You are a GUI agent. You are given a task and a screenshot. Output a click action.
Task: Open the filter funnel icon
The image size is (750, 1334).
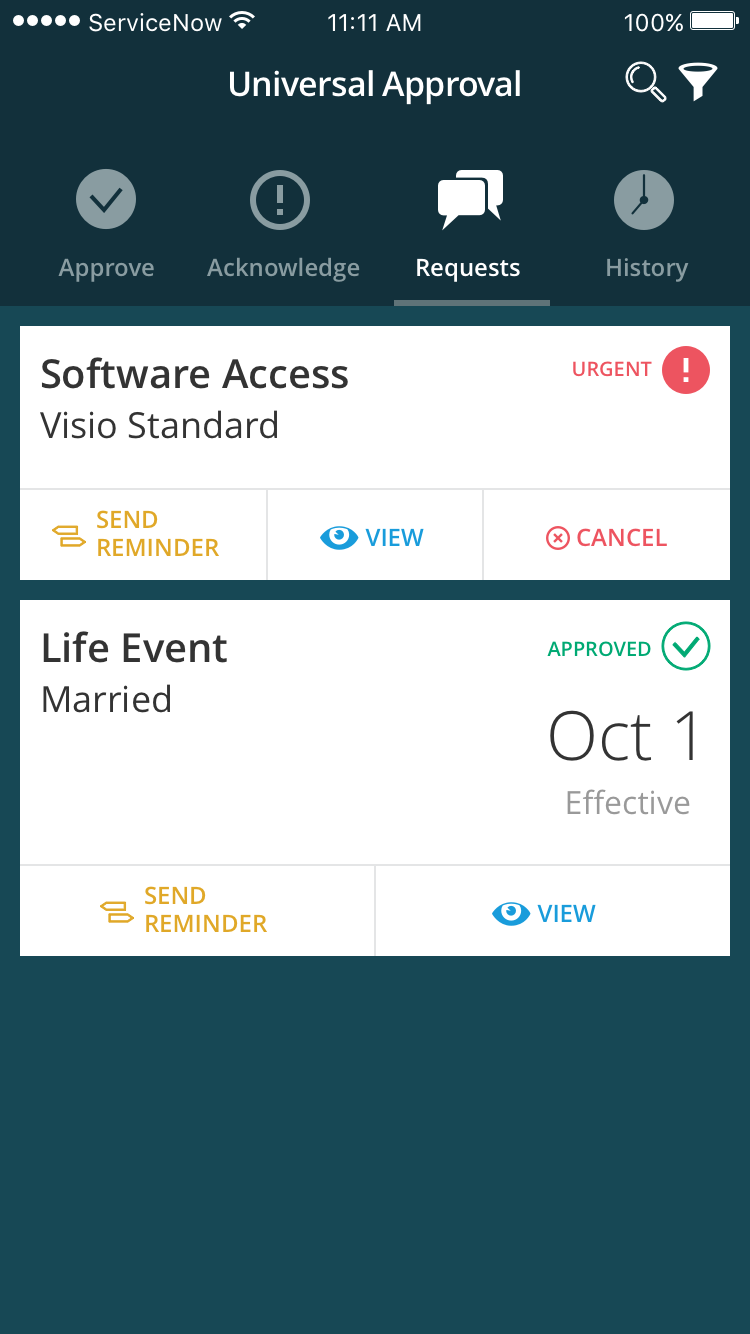coord(699,82)
